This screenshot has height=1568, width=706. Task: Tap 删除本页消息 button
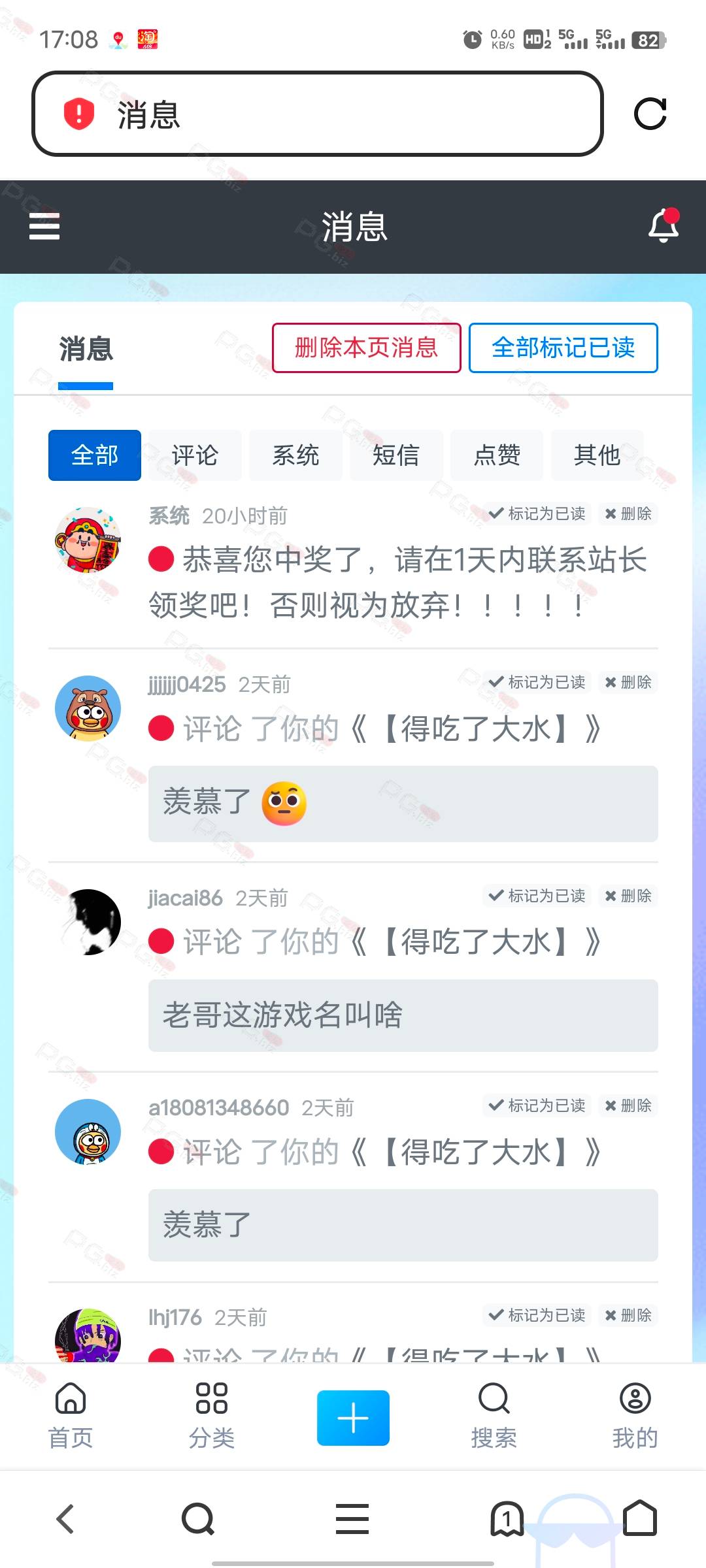coord(367,348)
